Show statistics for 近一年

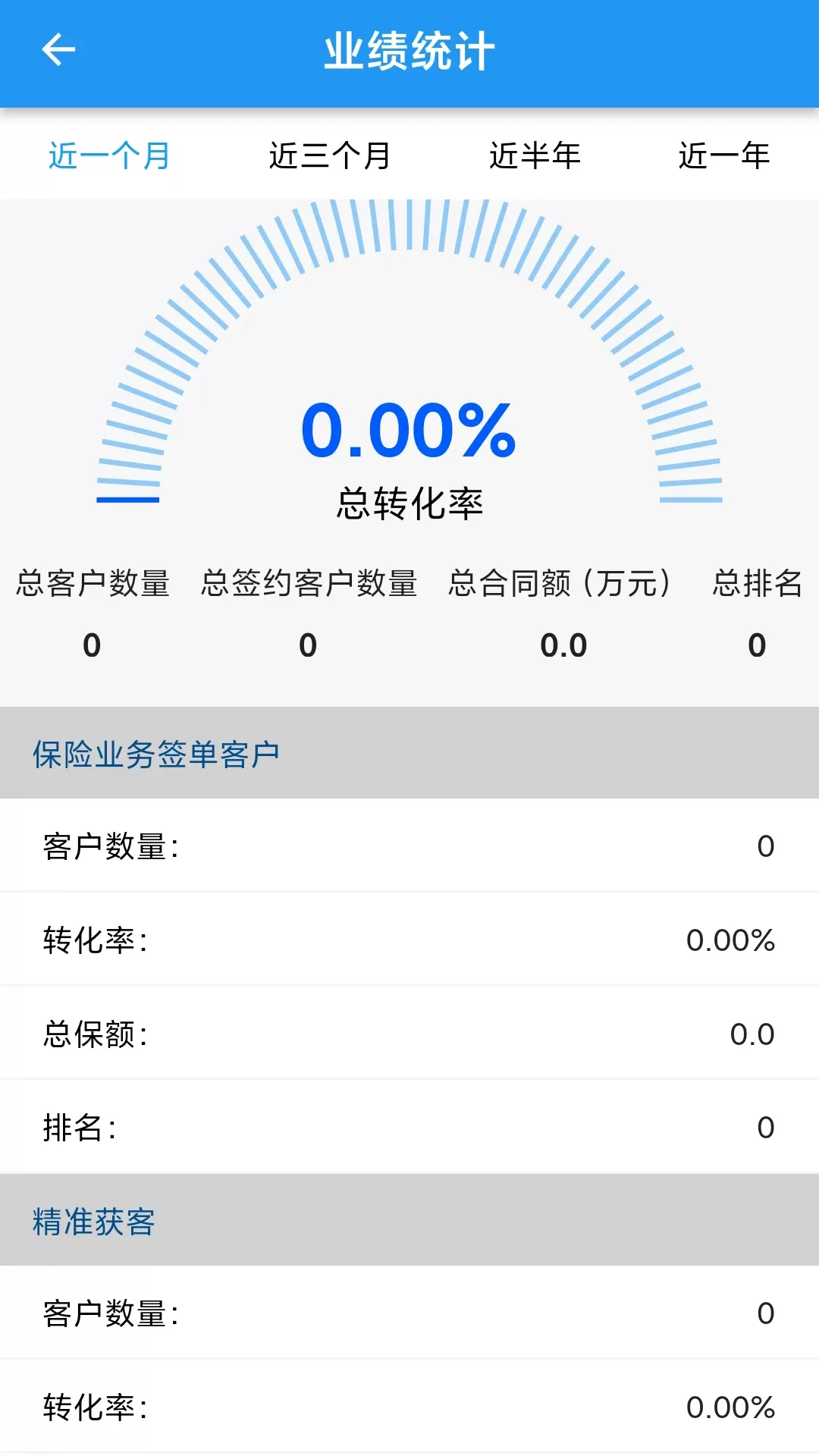click(724, 155)
